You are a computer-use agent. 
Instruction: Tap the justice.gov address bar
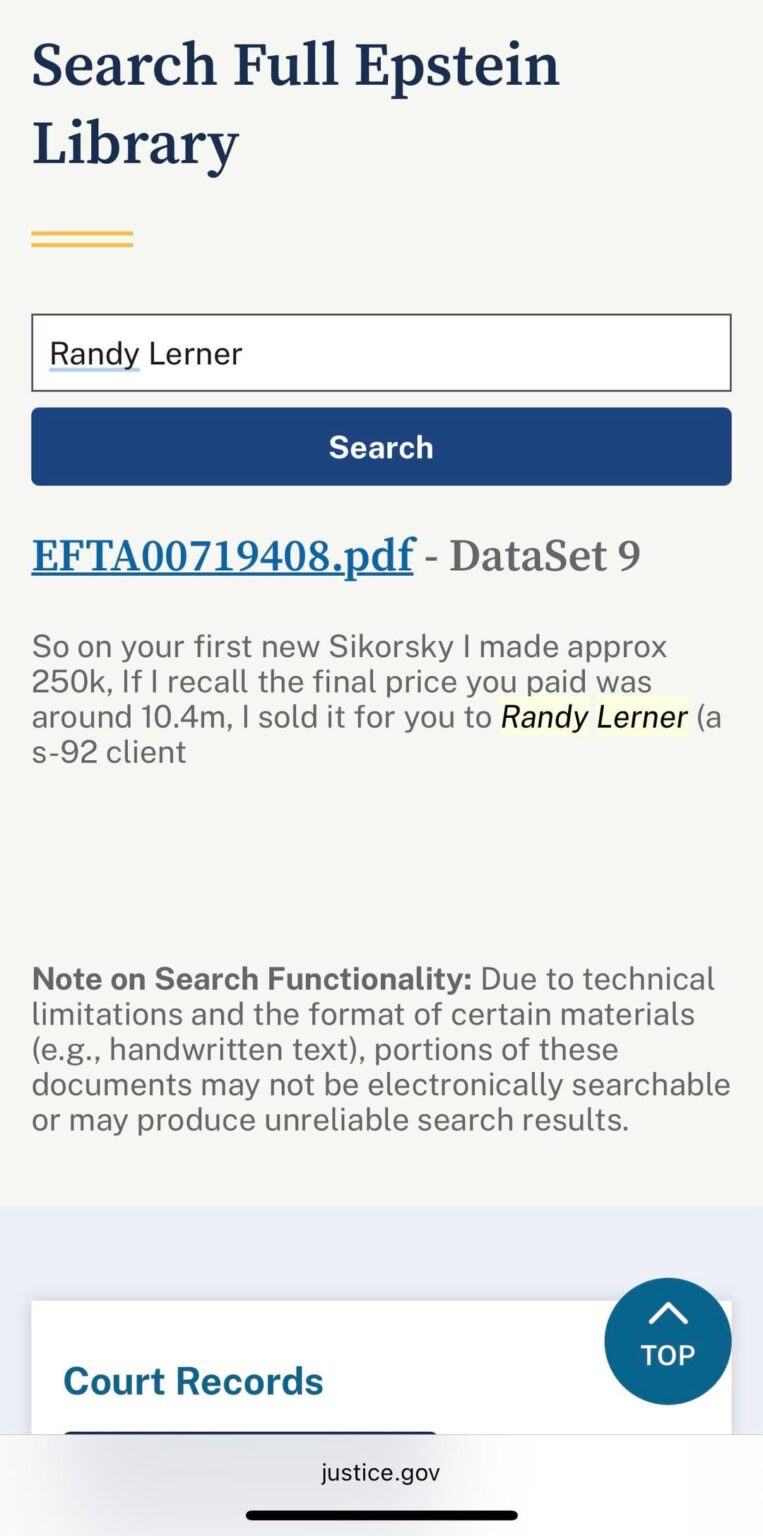click(x=380, y=1471)
